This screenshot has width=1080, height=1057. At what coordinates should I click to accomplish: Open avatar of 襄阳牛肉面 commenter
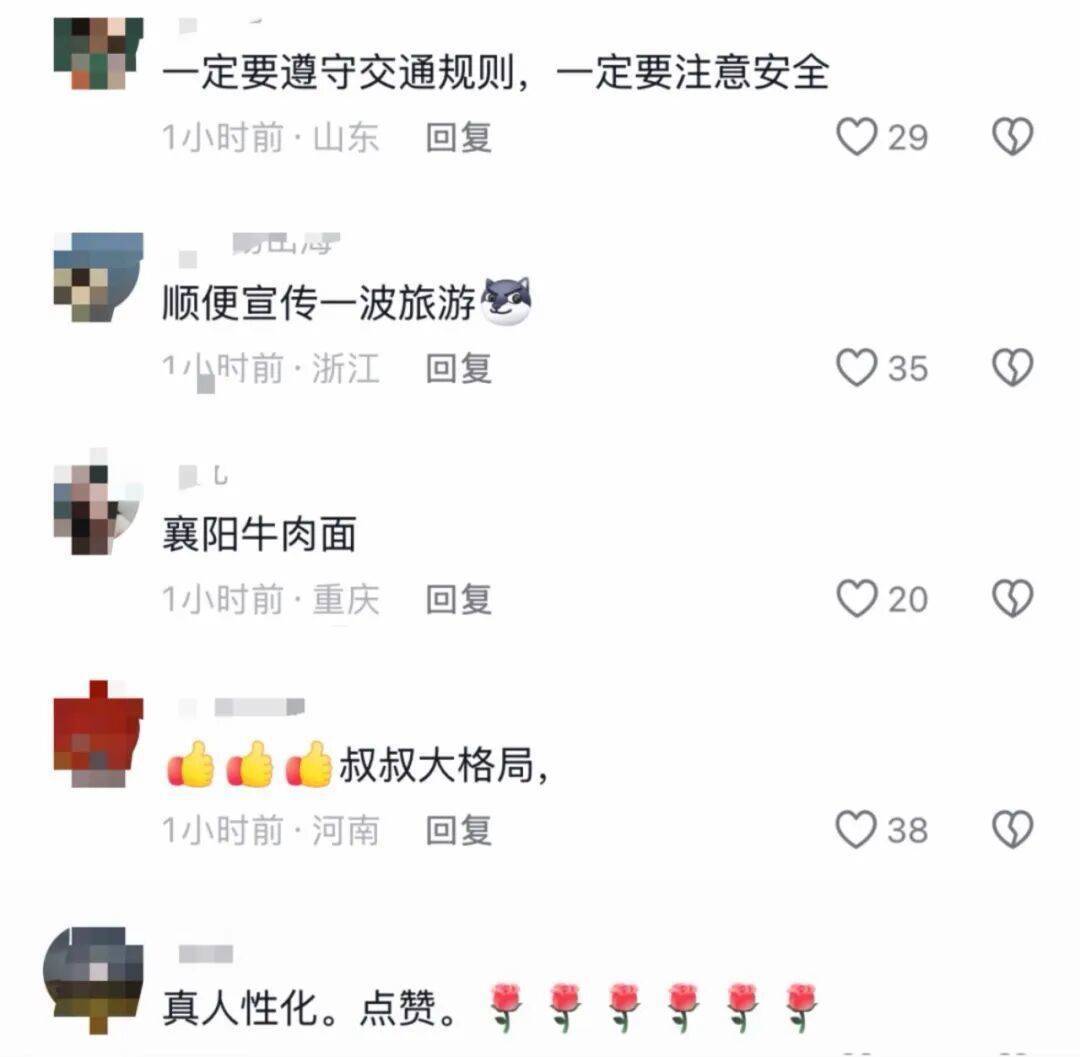[97, 509]
